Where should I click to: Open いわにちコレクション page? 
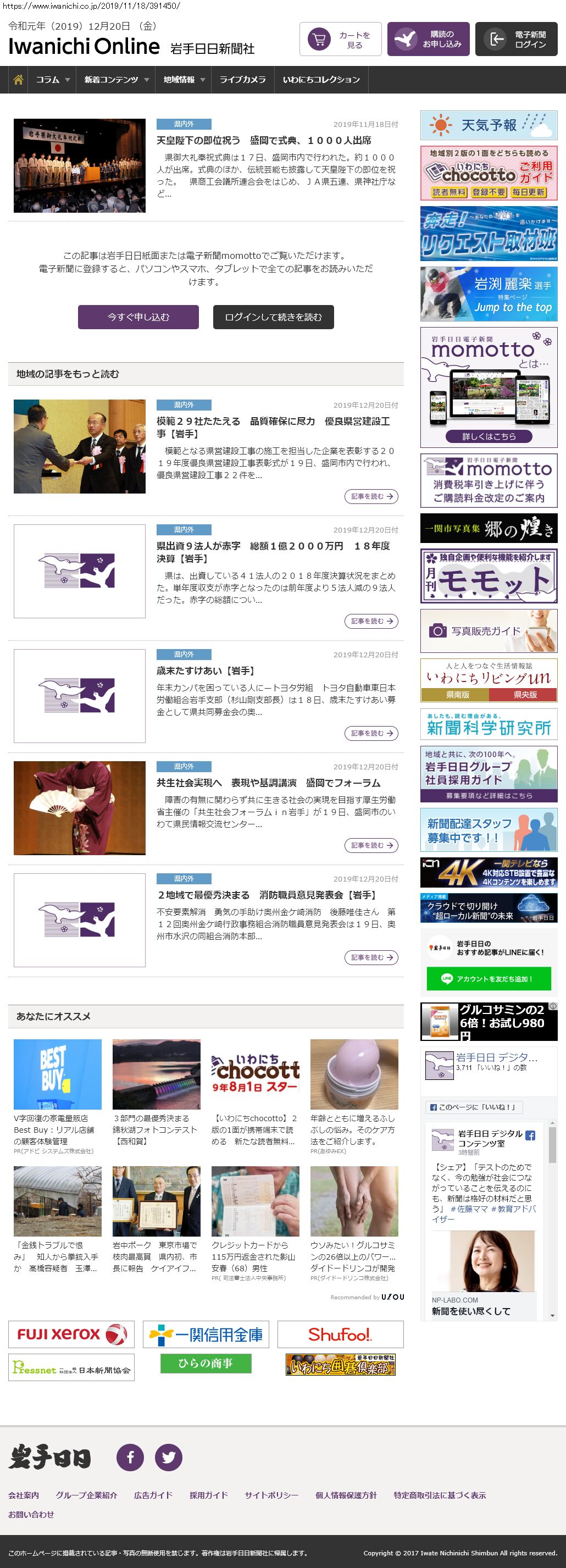pyautogui.click(x=321, y=80)
